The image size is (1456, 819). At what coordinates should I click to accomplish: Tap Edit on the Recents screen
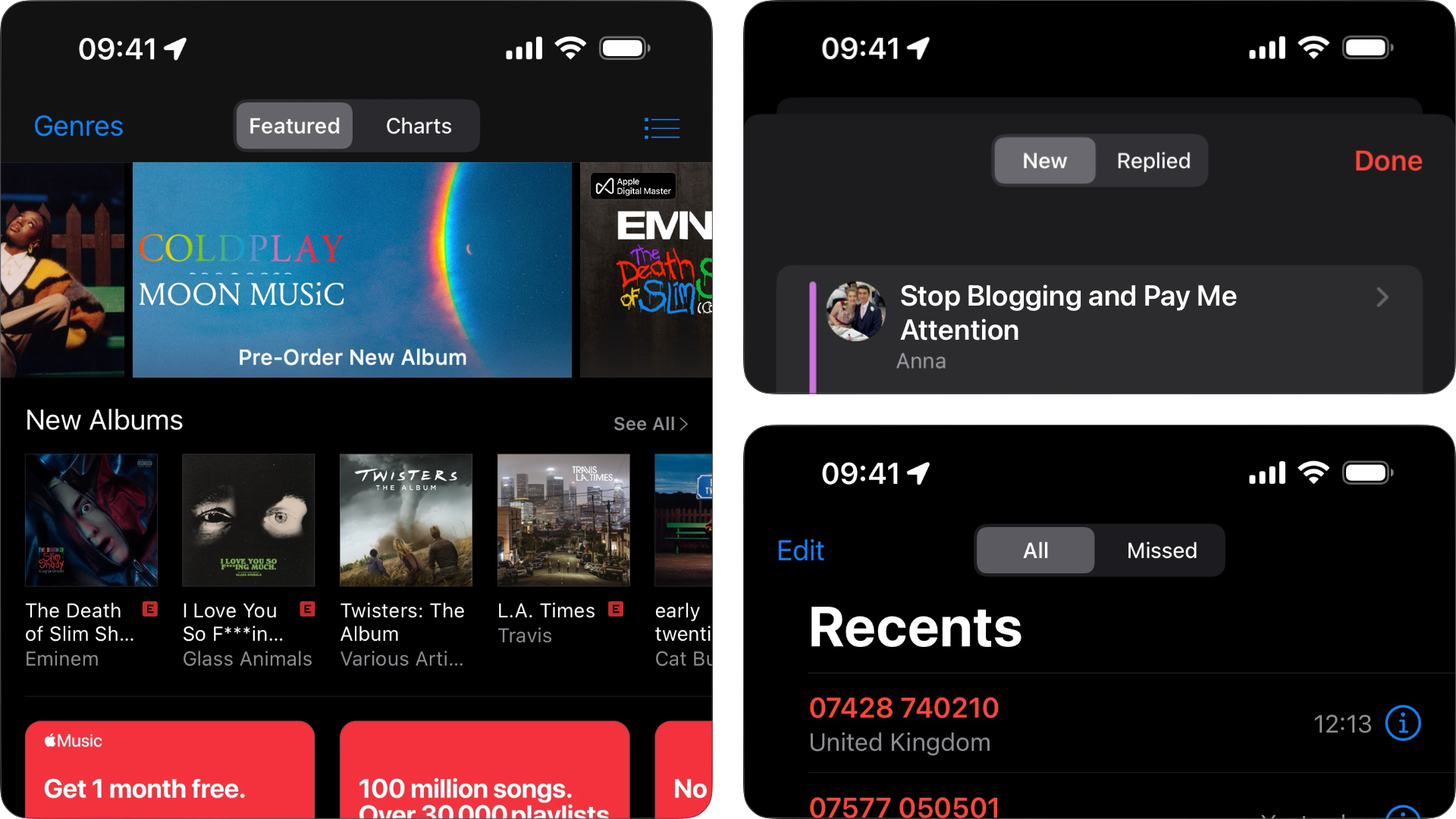(800, 551)
